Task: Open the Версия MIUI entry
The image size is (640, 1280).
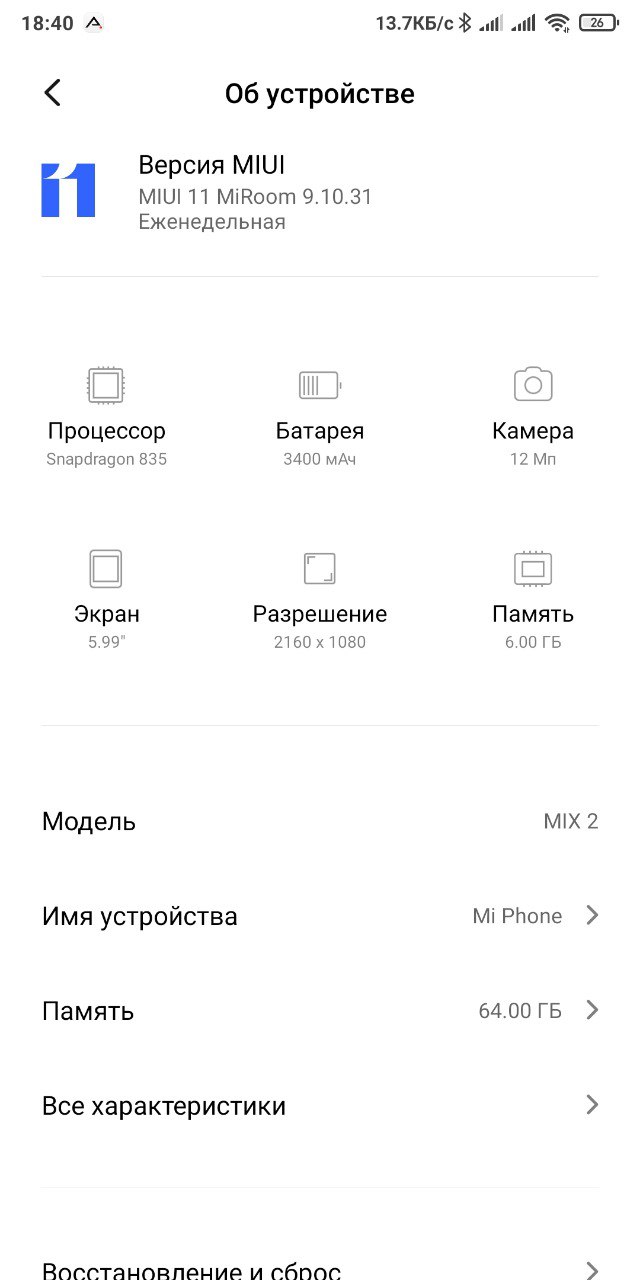Action: (x=320, y=193)
